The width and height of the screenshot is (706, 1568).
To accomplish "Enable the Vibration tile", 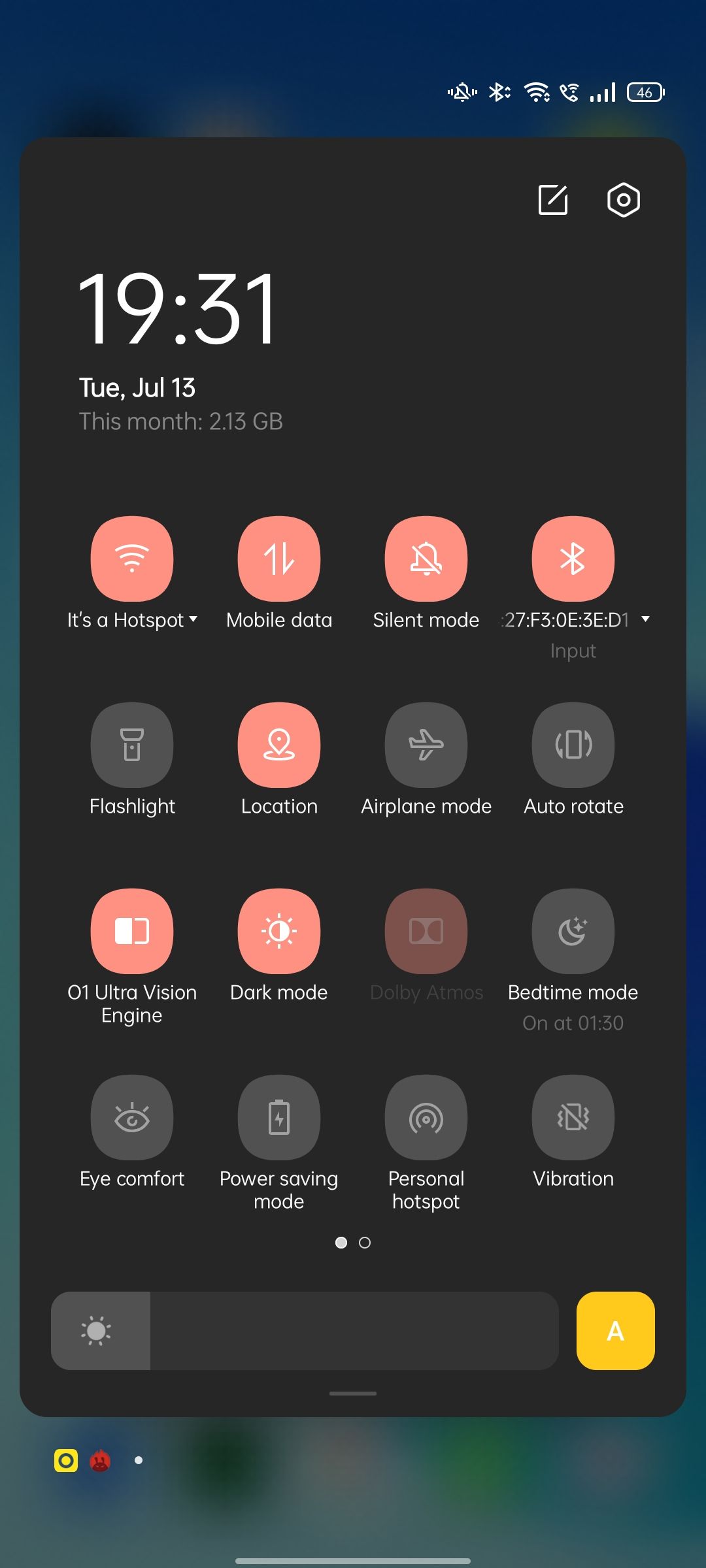I will tap(573, 1117).
